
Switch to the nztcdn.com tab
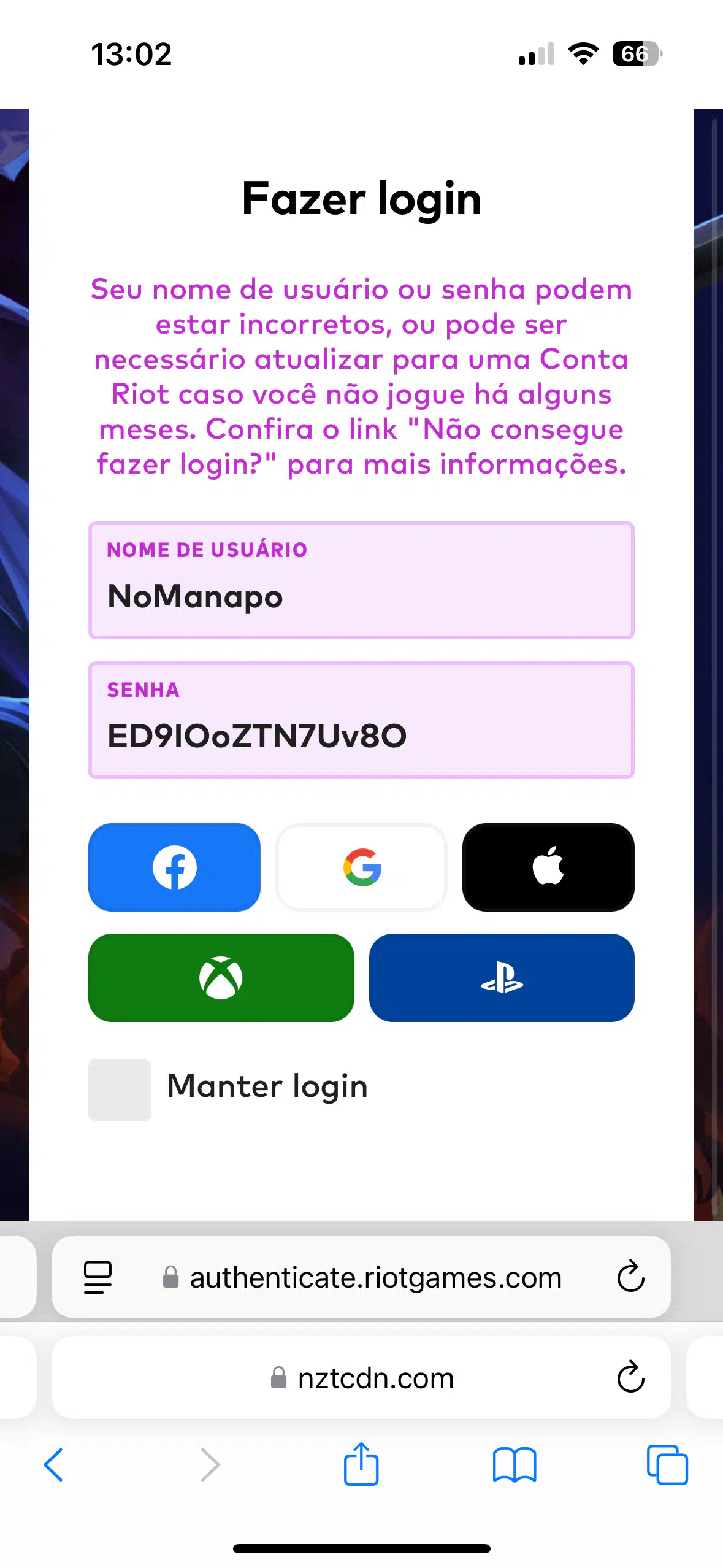click(361, 1377)
